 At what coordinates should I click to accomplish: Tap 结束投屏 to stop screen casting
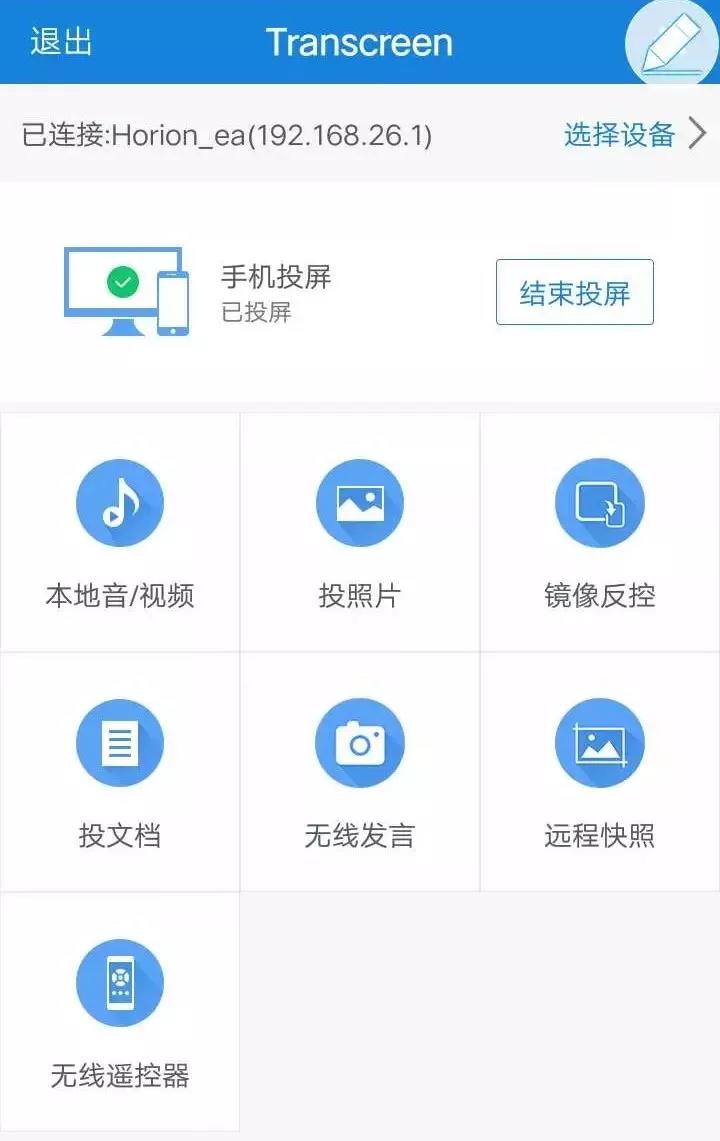(x=574, y=292)
